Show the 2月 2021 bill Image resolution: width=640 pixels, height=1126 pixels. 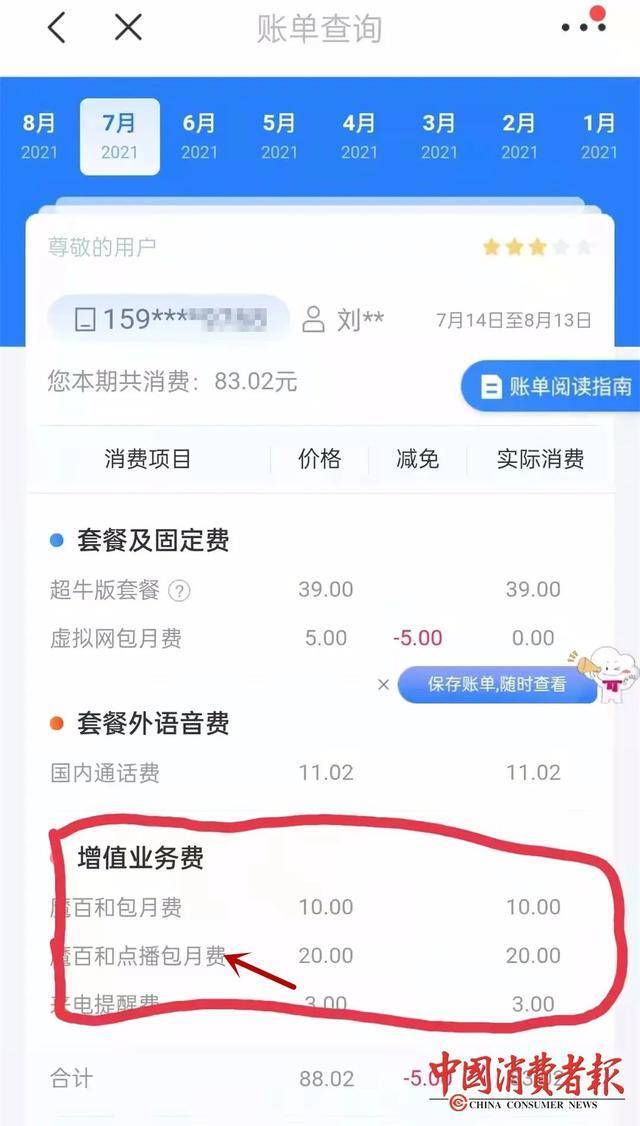coord(519,136)
